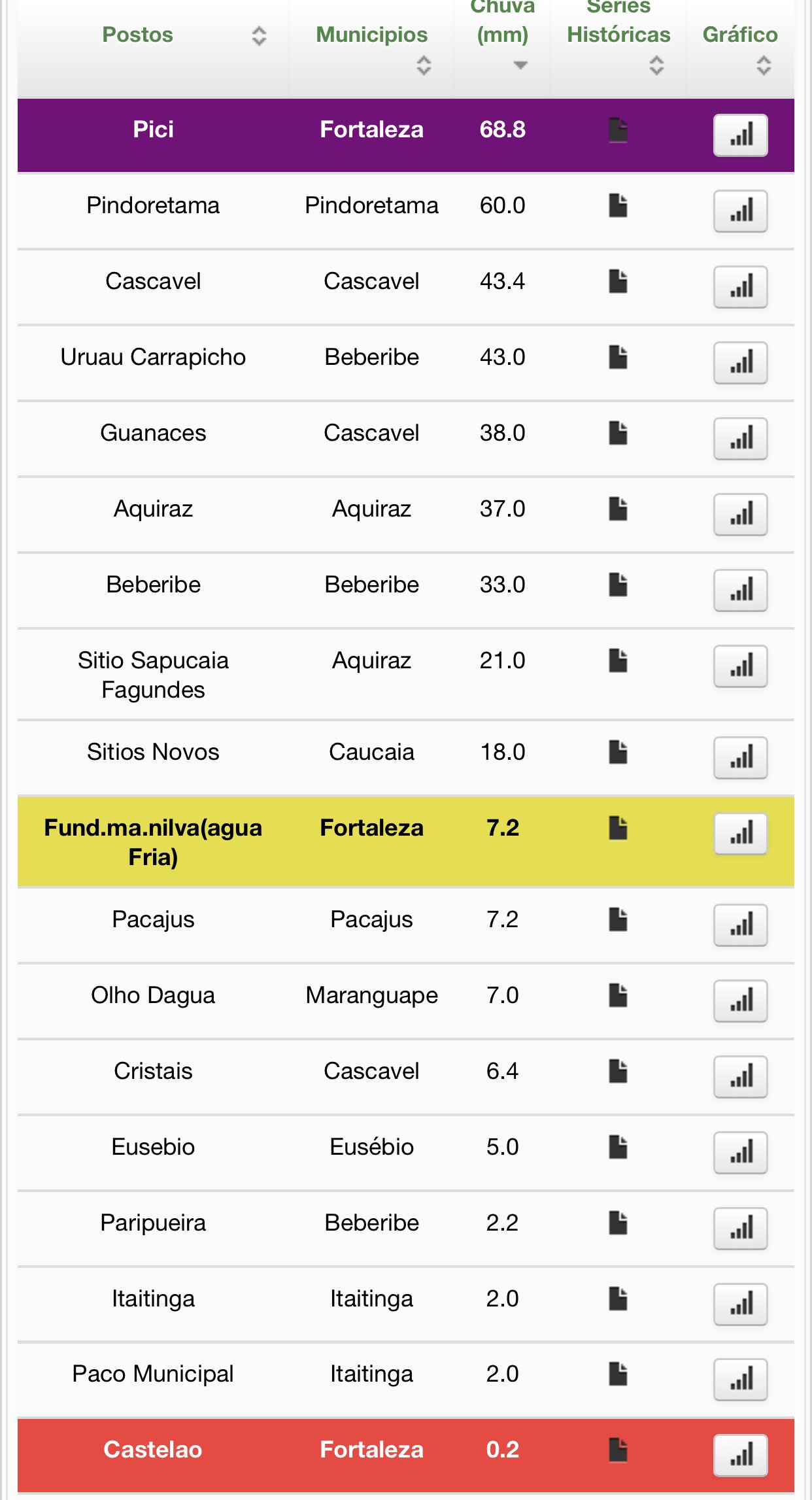Show the chart for Castelao
This screenshot has width=812, height=1500.
pyautogui.click(x=740, y=1456)
